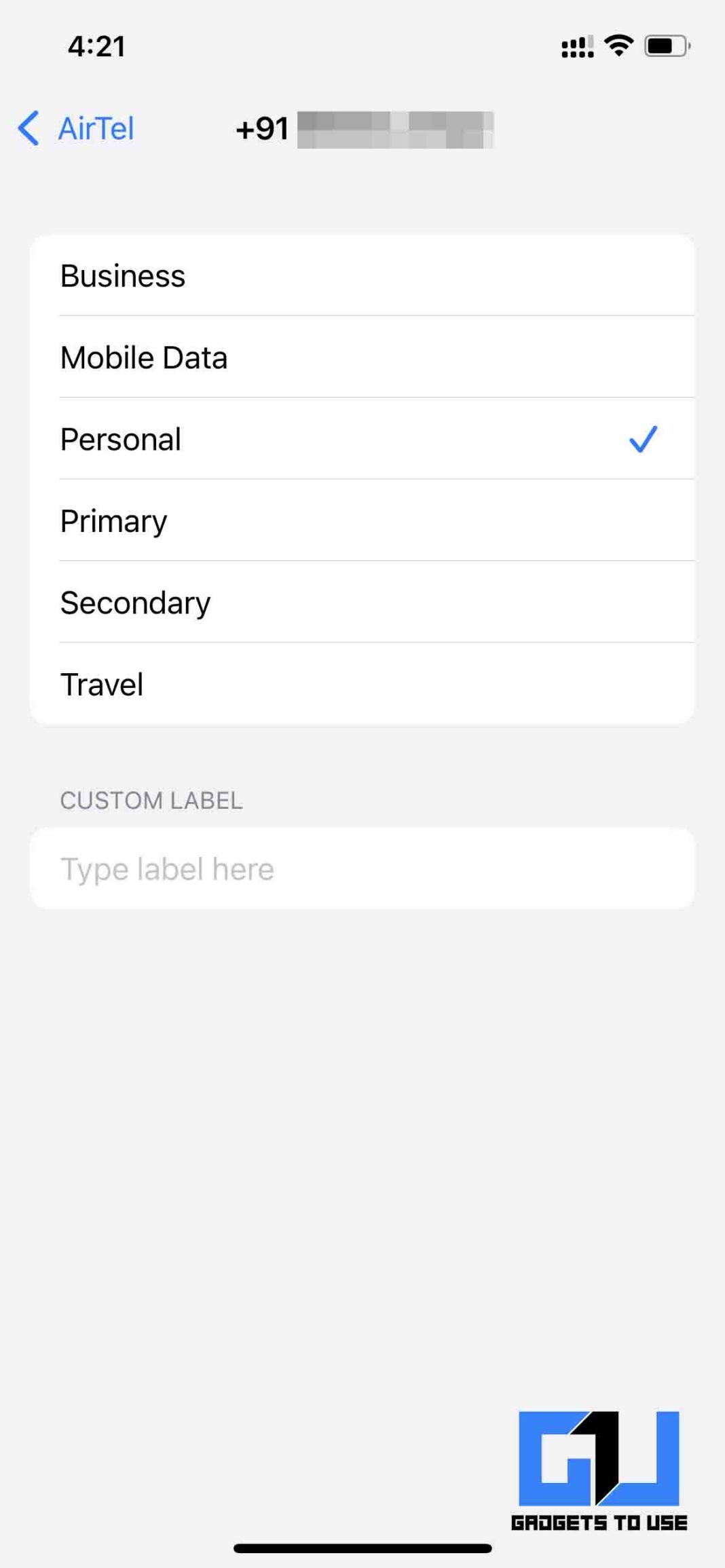Tap the CUSTOM LABEL section header

(151, 800)
